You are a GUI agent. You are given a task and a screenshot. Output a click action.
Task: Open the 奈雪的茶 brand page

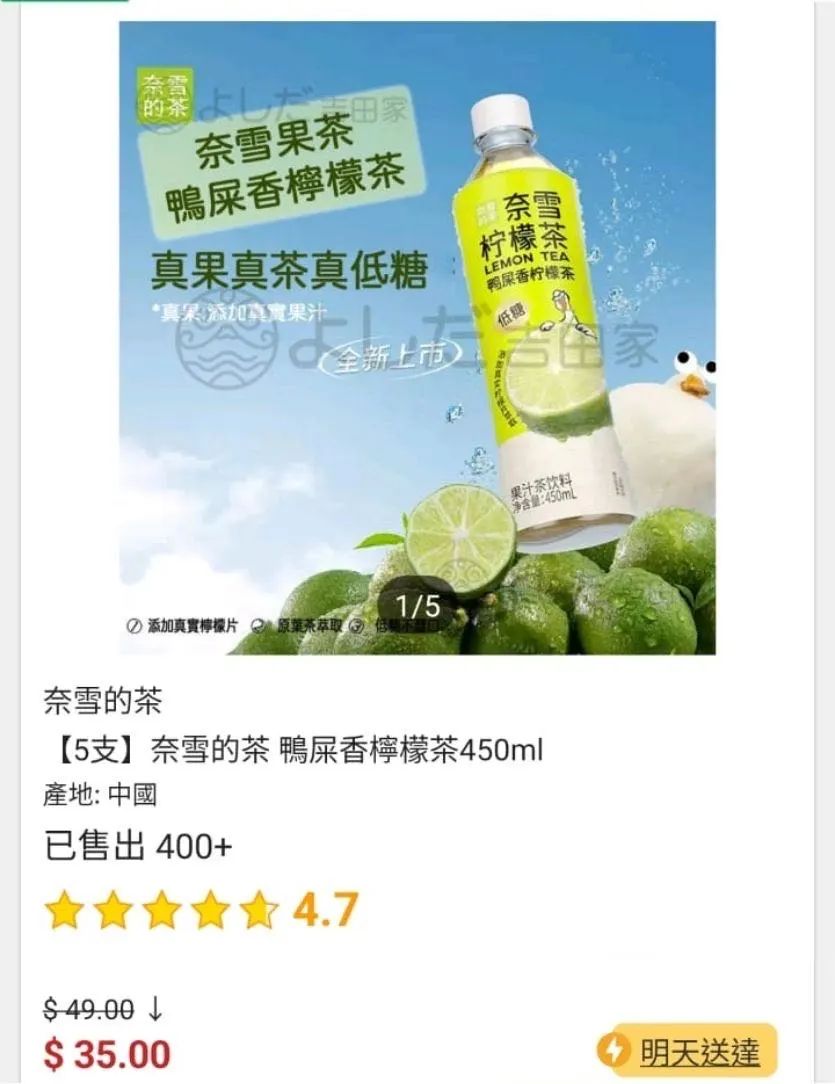coord(103,701)
